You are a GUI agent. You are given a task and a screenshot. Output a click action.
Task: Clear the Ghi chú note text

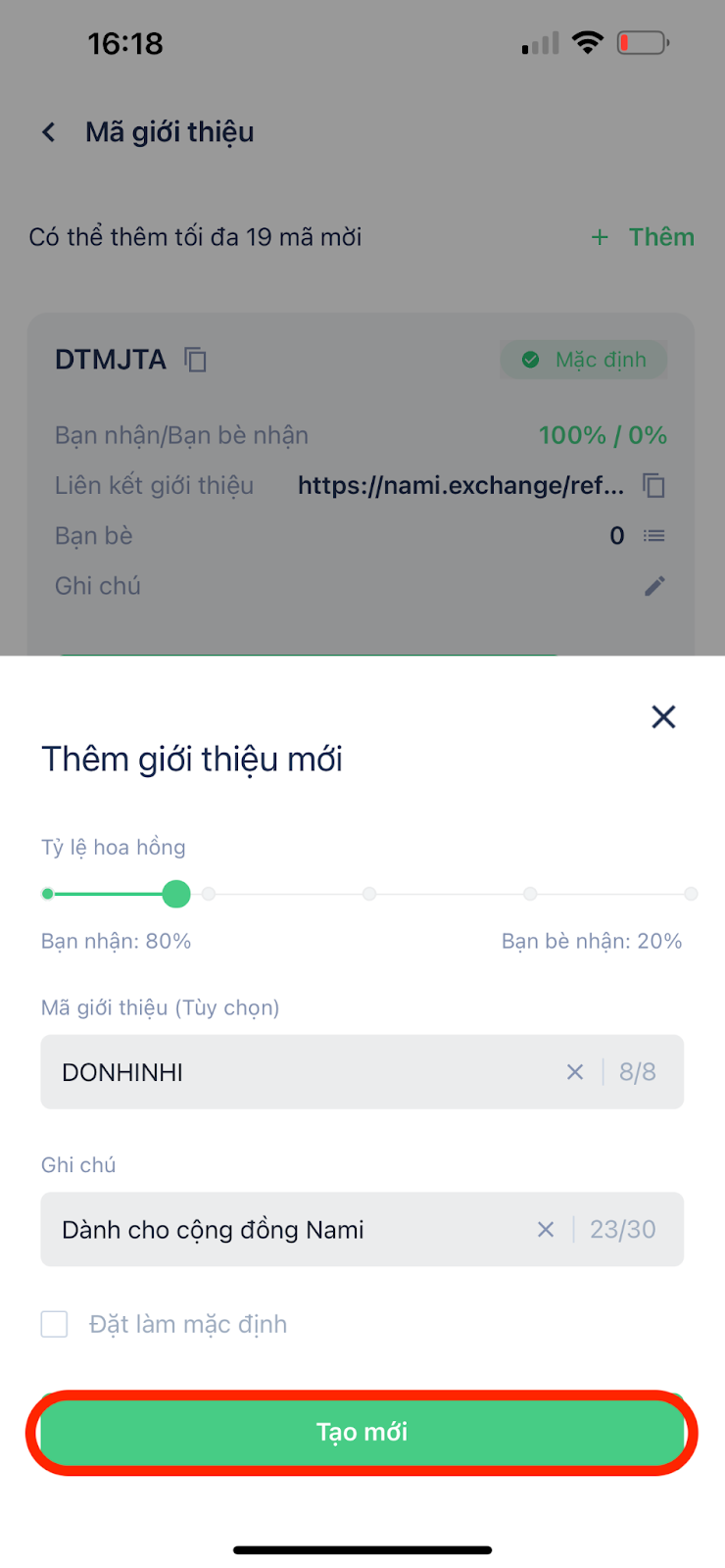tap(546, 1229)
